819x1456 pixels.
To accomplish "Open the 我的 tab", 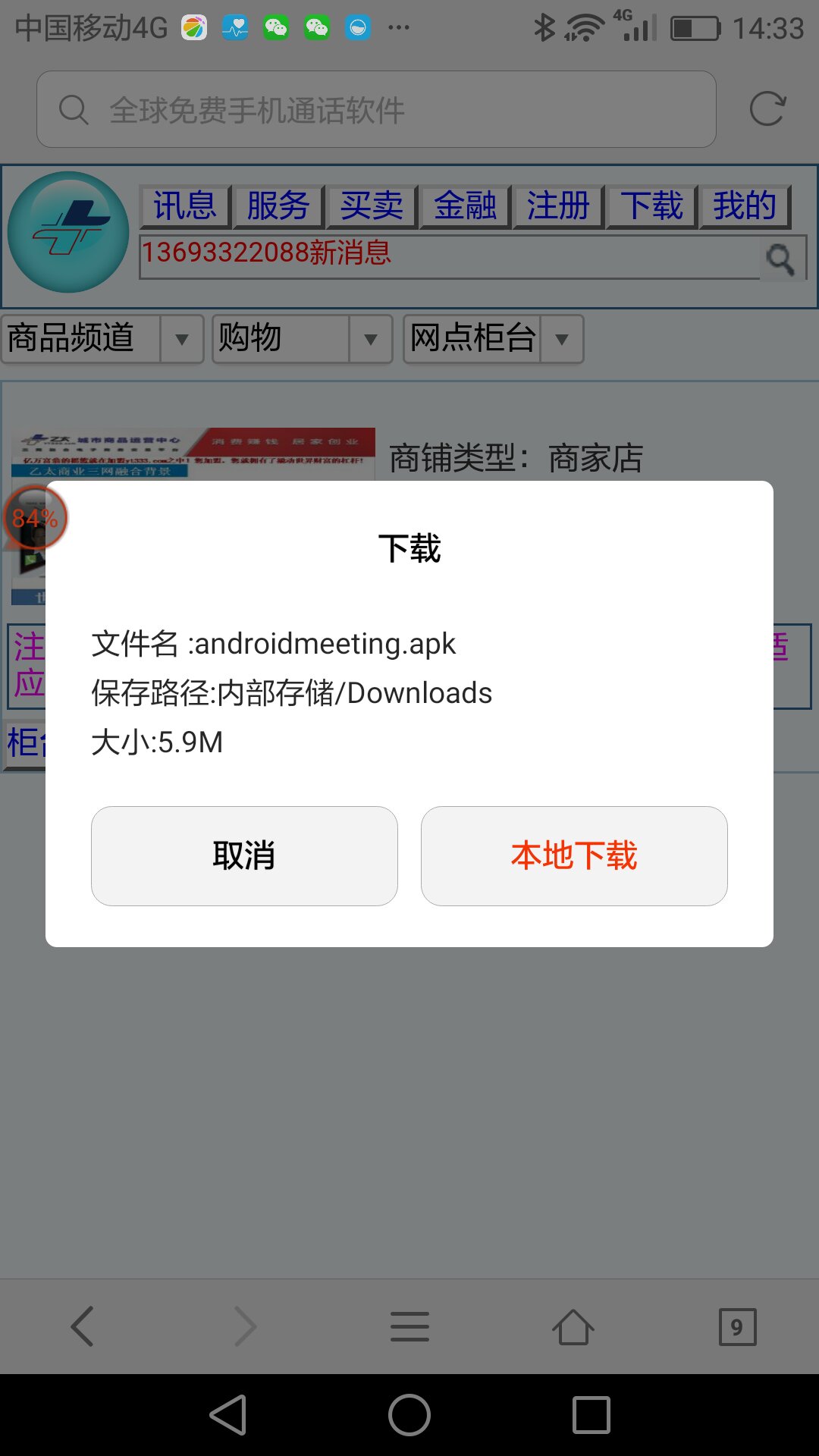I will pyautogui.click(x=744, y=206).
